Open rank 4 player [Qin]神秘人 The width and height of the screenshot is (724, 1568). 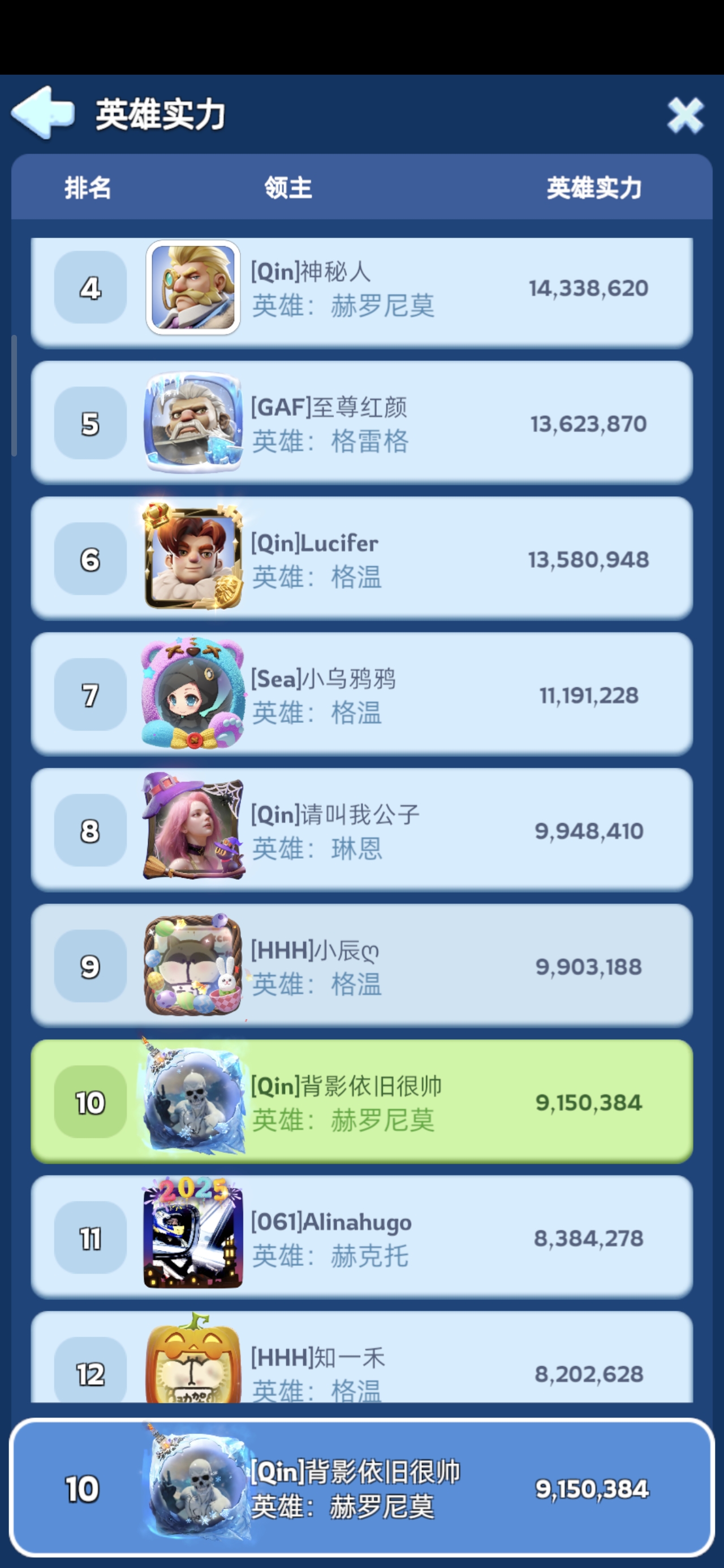pyautogui.click(x=361, y=288)
